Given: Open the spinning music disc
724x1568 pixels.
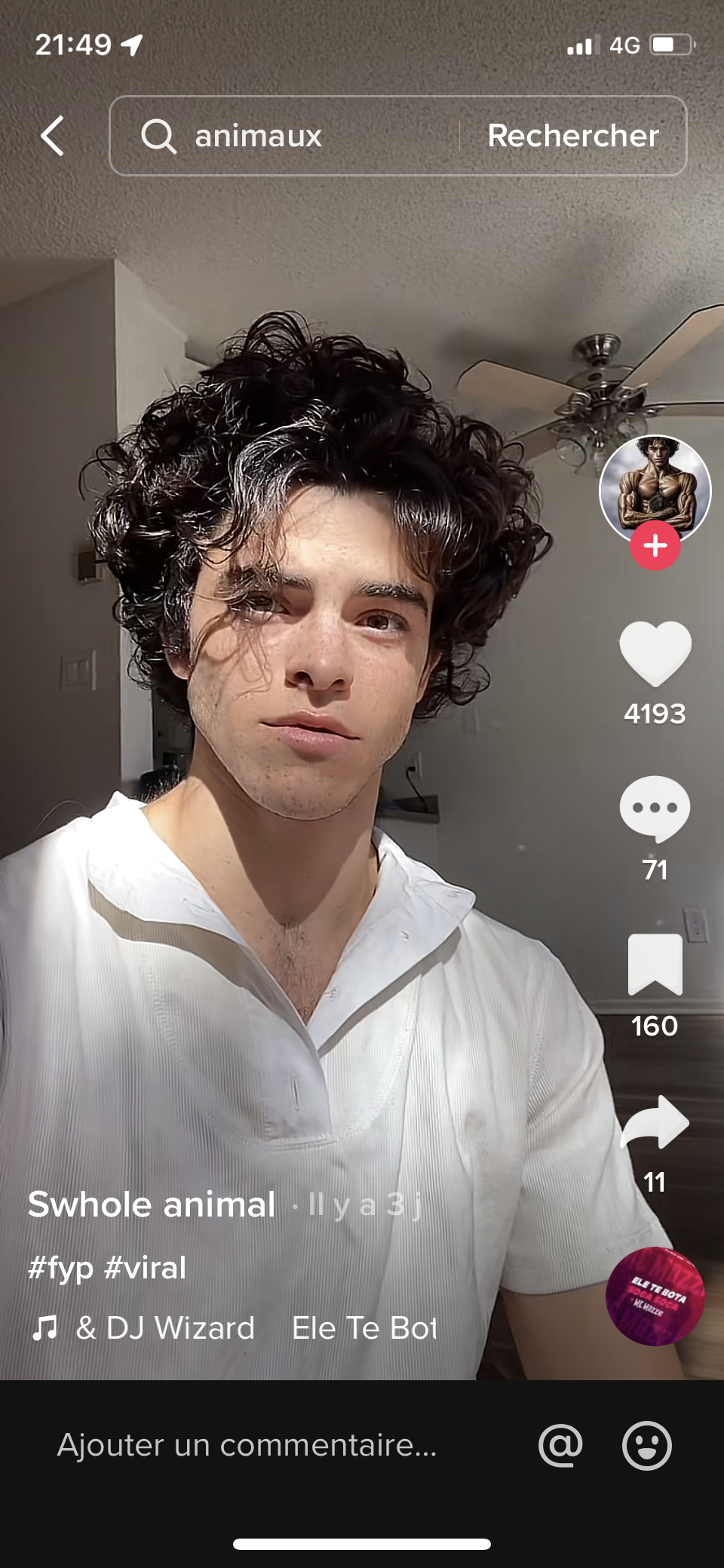Looking at the screenshot, I should point(655,1296).
